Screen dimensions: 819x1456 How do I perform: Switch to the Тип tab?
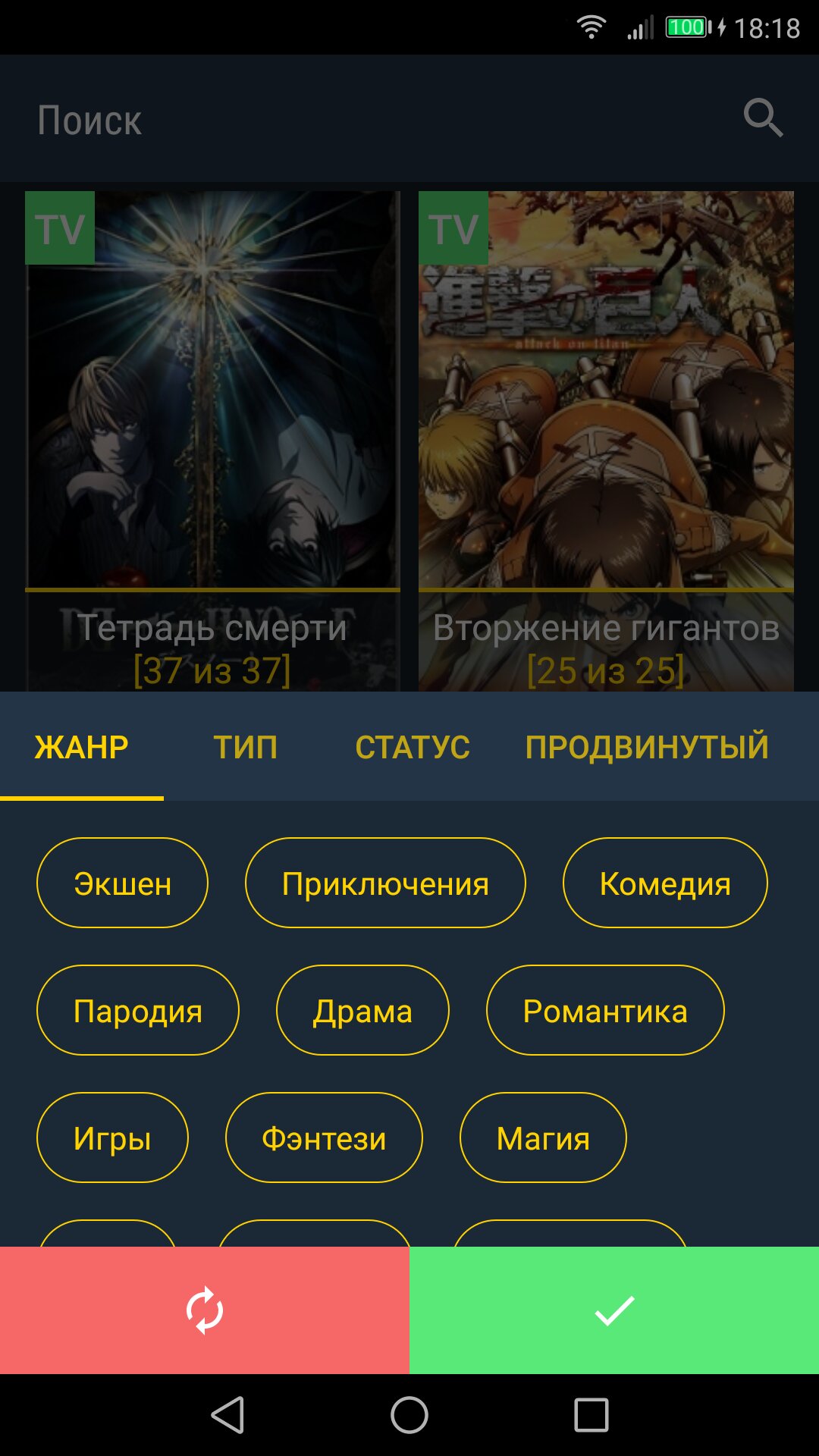245,748
